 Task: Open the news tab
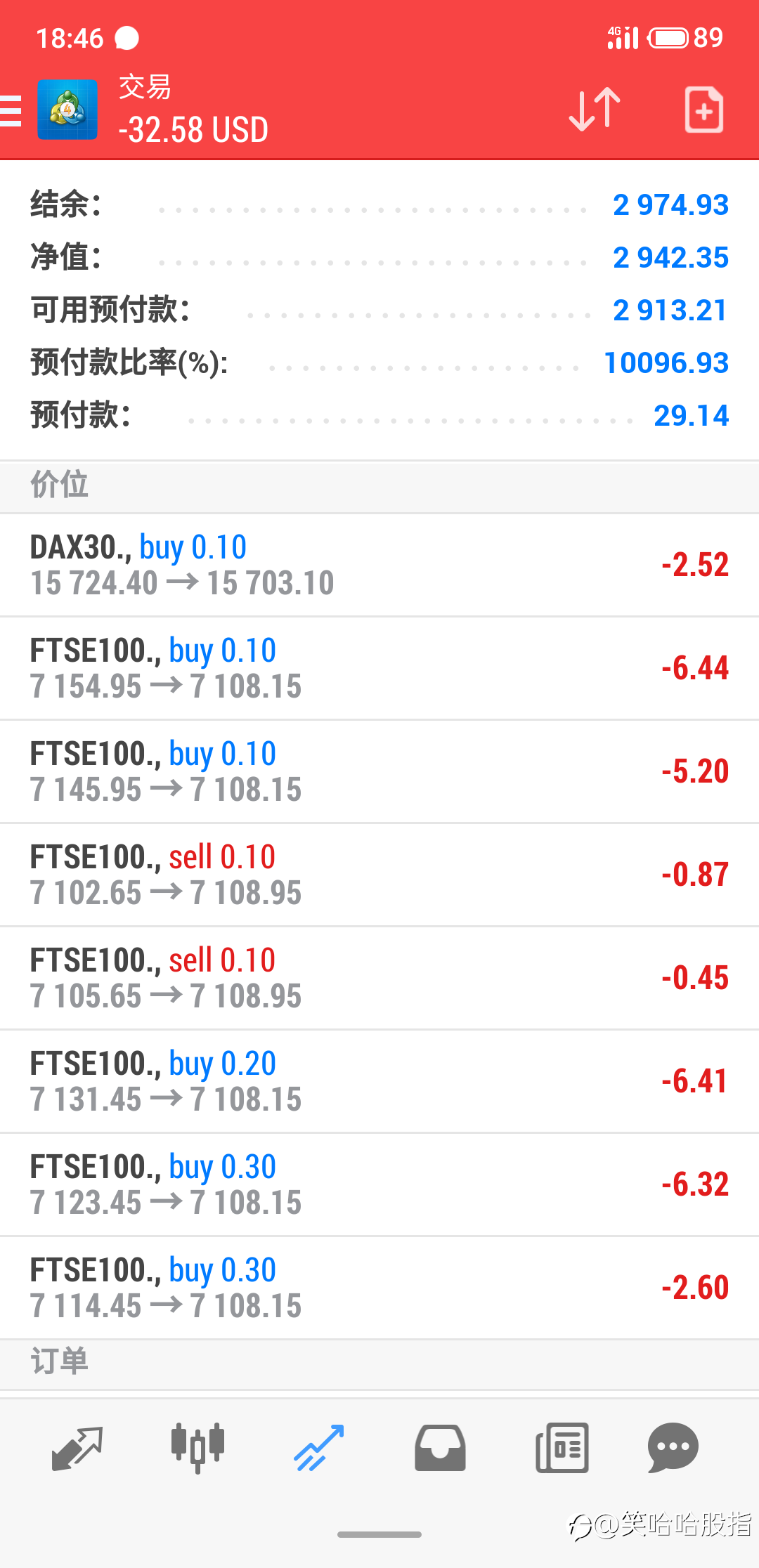point(562,1448)
